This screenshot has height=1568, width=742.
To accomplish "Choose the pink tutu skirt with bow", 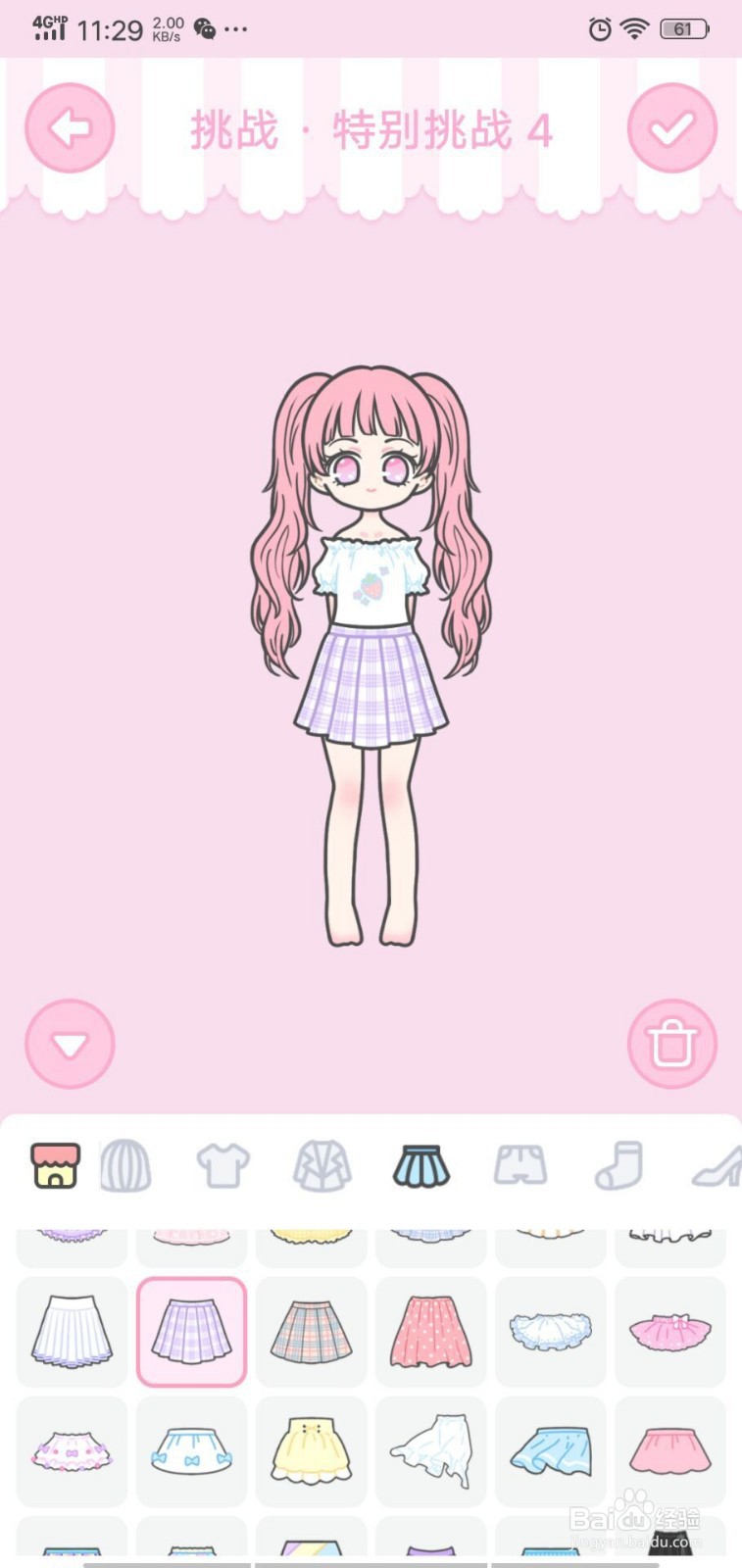I will (x=670, y=1331).
